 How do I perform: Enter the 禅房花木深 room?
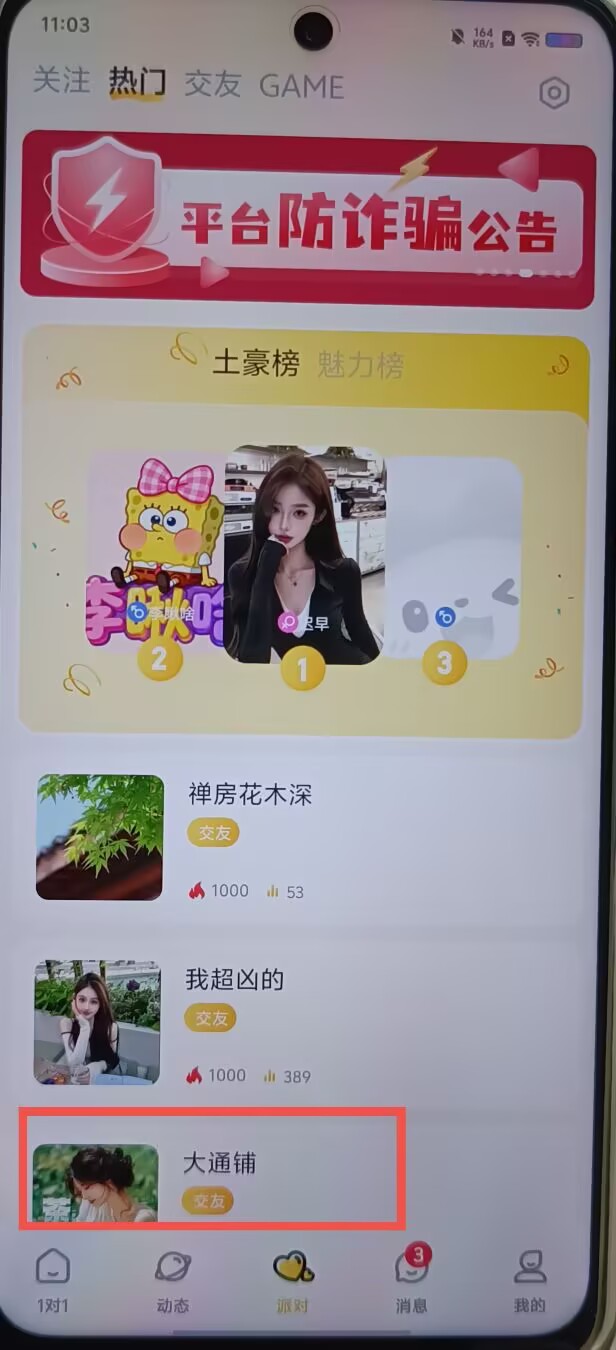coord(308,838)
